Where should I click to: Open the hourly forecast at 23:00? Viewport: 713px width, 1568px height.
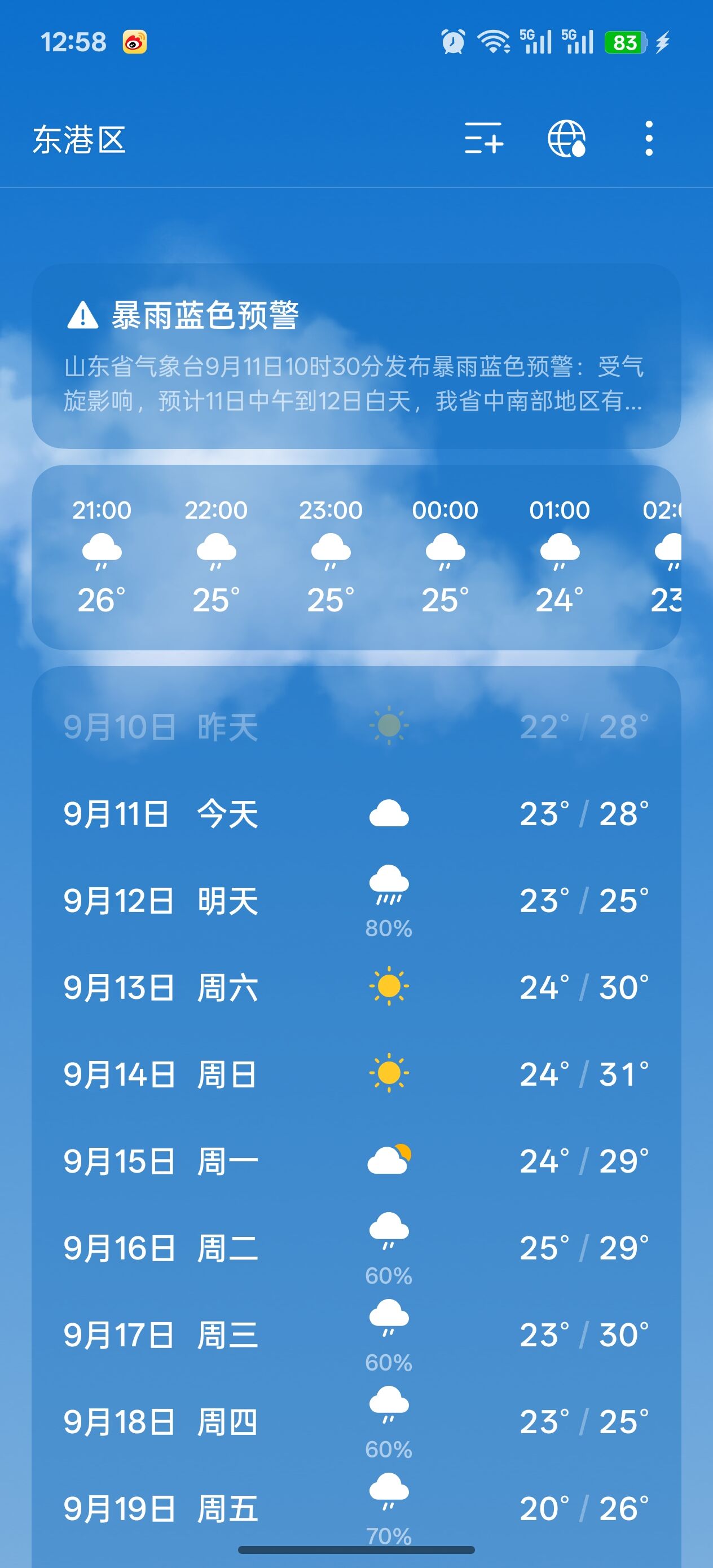click(331, 557)
